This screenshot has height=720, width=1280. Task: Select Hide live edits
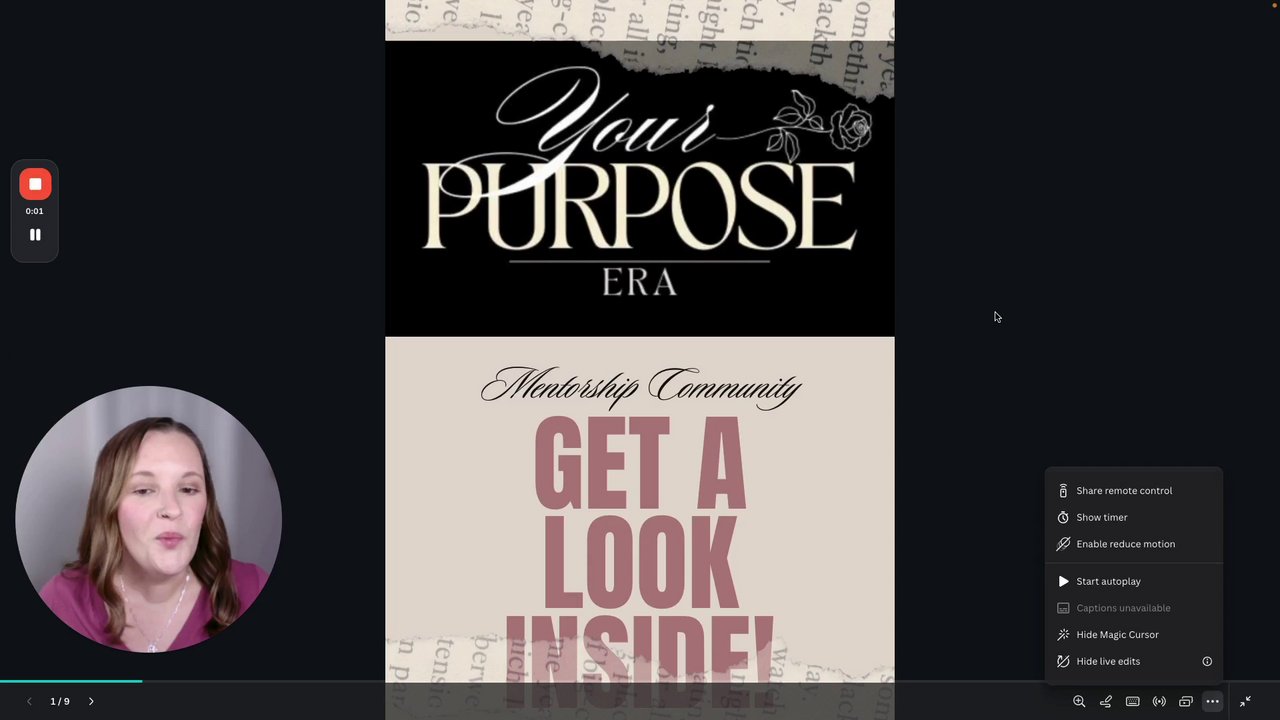(x=1108, y=661)
